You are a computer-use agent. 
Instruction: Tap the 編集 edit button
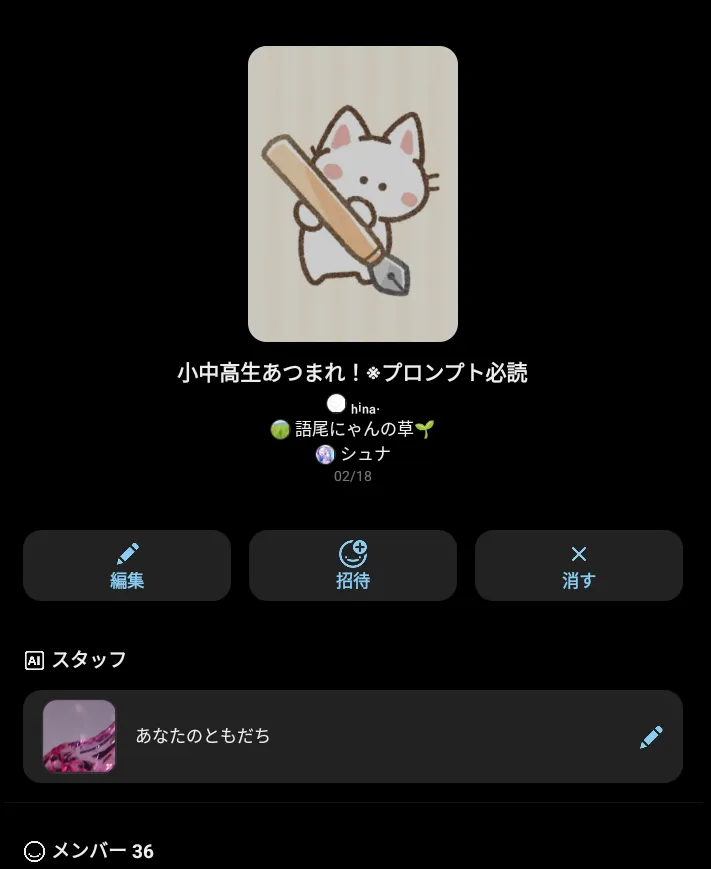pyautogui.click(x=127, y=565)
